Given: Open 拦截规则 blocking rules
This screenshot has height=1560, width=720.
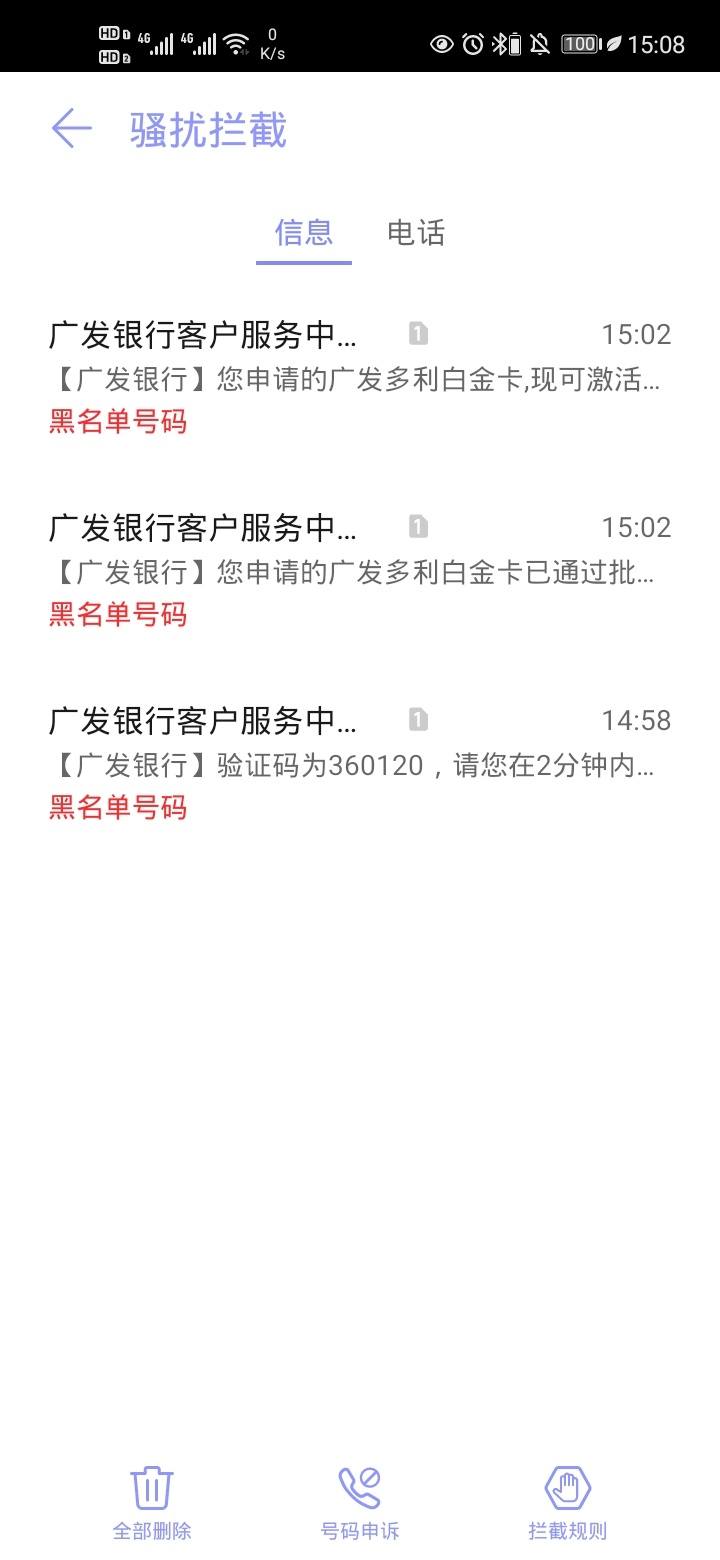Looking at the screenshot, I should pos(567,1503).
